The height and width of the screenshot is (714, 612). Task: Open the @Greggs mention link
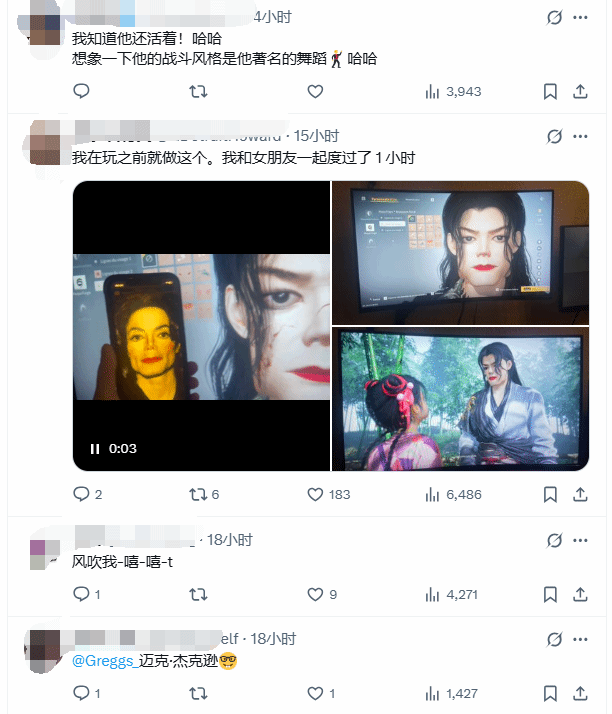point(103,661)
